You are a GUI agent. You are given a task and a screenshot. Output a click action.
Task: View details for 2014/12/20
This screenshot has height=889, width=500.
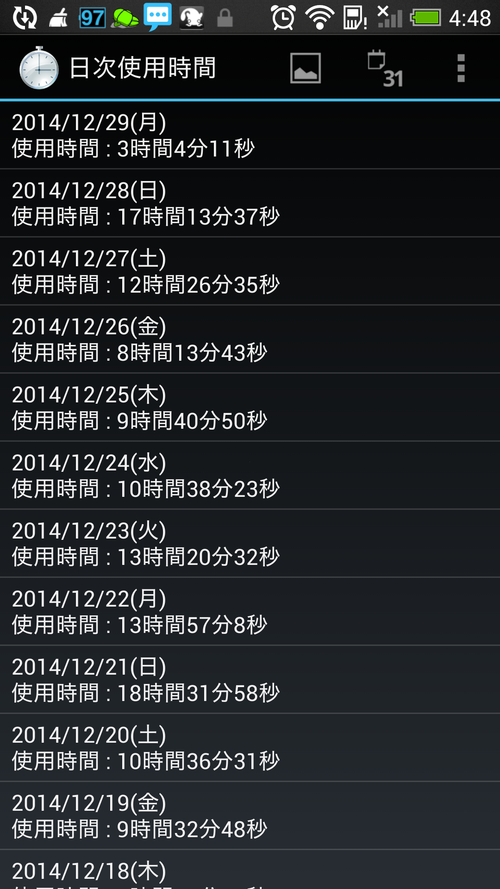[250, 747]
